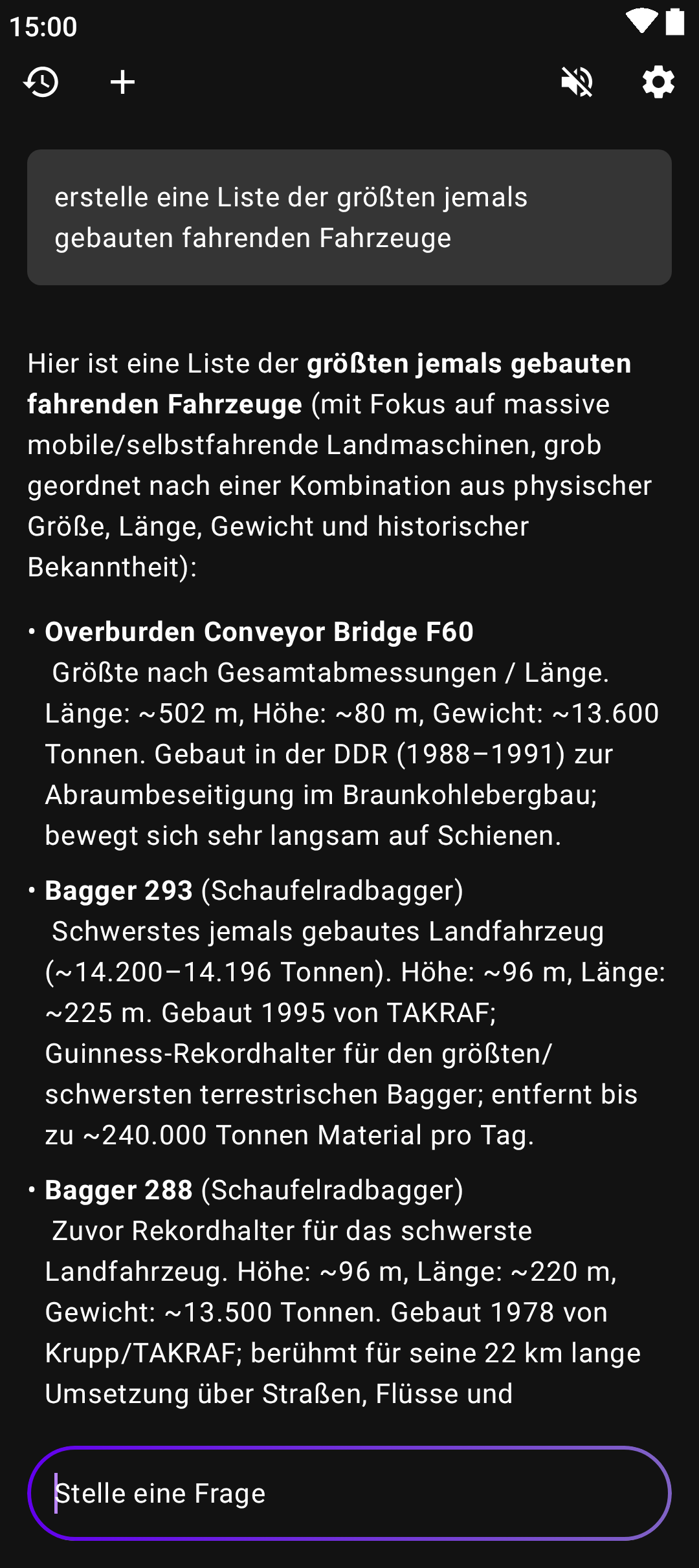Toggle the muted speaker icon
Image resolution: width=699 pixels, height=1568 pixels.
[577, 82]
